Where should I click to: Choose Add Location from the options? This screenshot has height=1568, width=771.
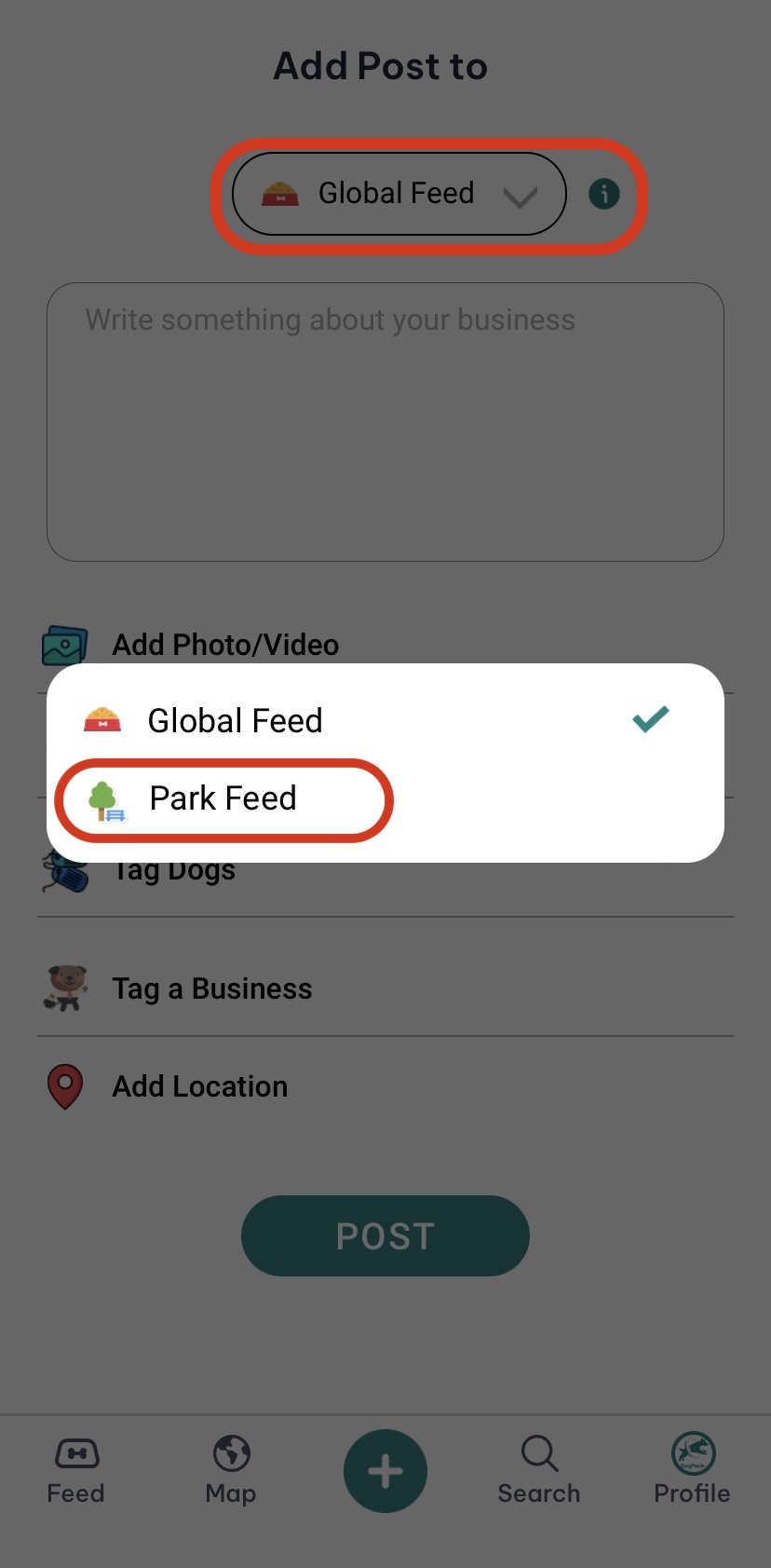pos(199,1085)
